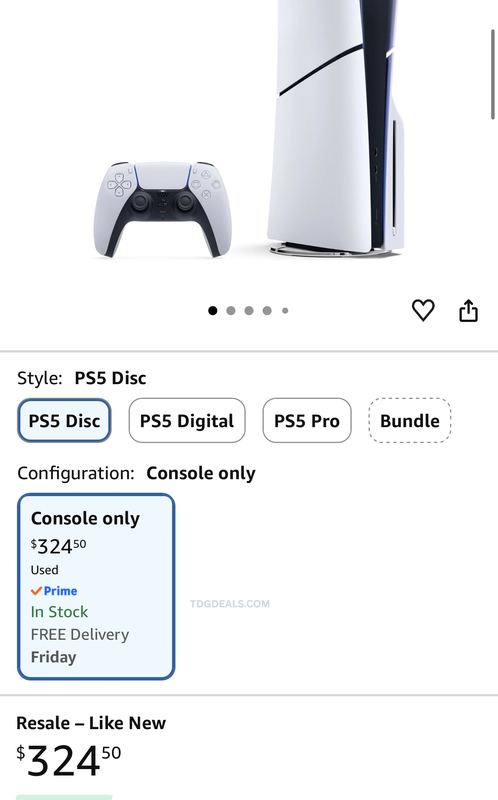Viewport: 498px width, 800px height.
Task: Select the PS5 Disc style
Action: (x=64, y=420)
